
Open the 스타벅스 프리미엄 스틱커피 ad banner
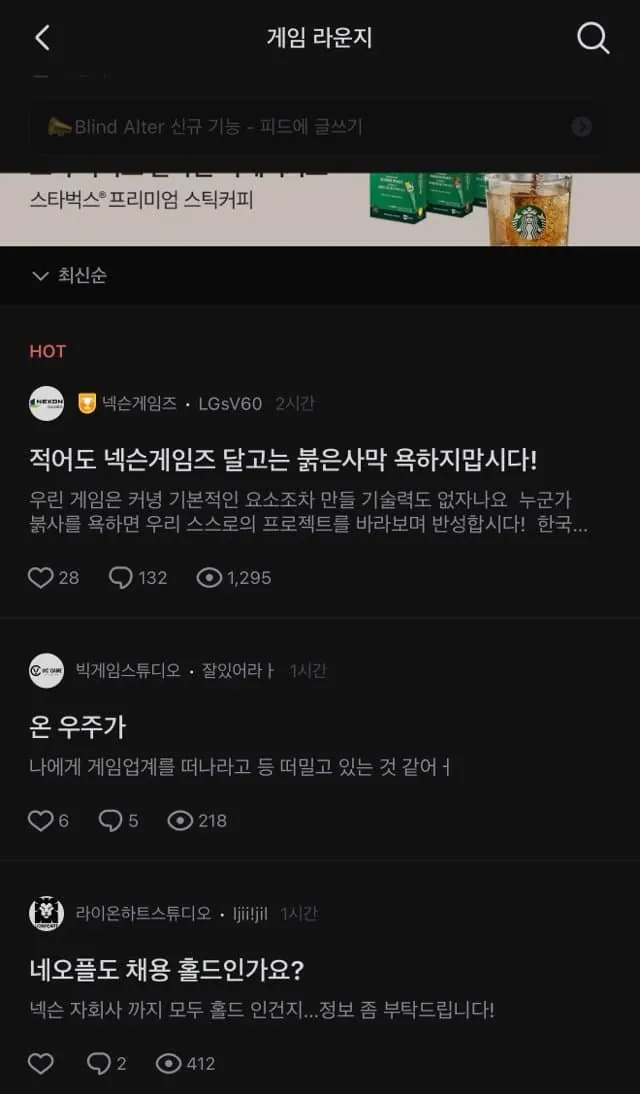320,209
